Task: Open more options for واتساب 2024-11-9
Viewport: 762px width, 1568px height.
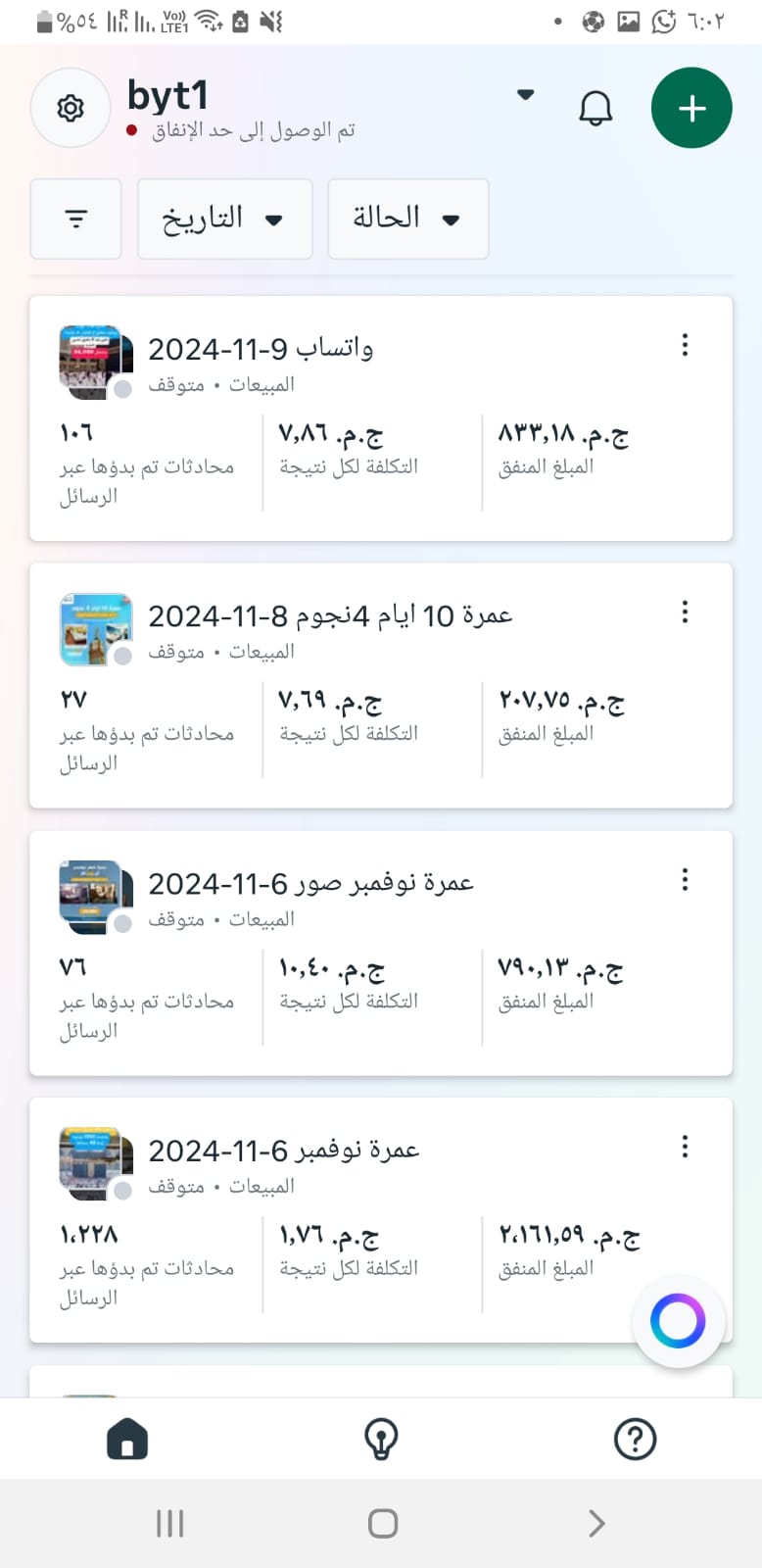Action: (685, 345)
